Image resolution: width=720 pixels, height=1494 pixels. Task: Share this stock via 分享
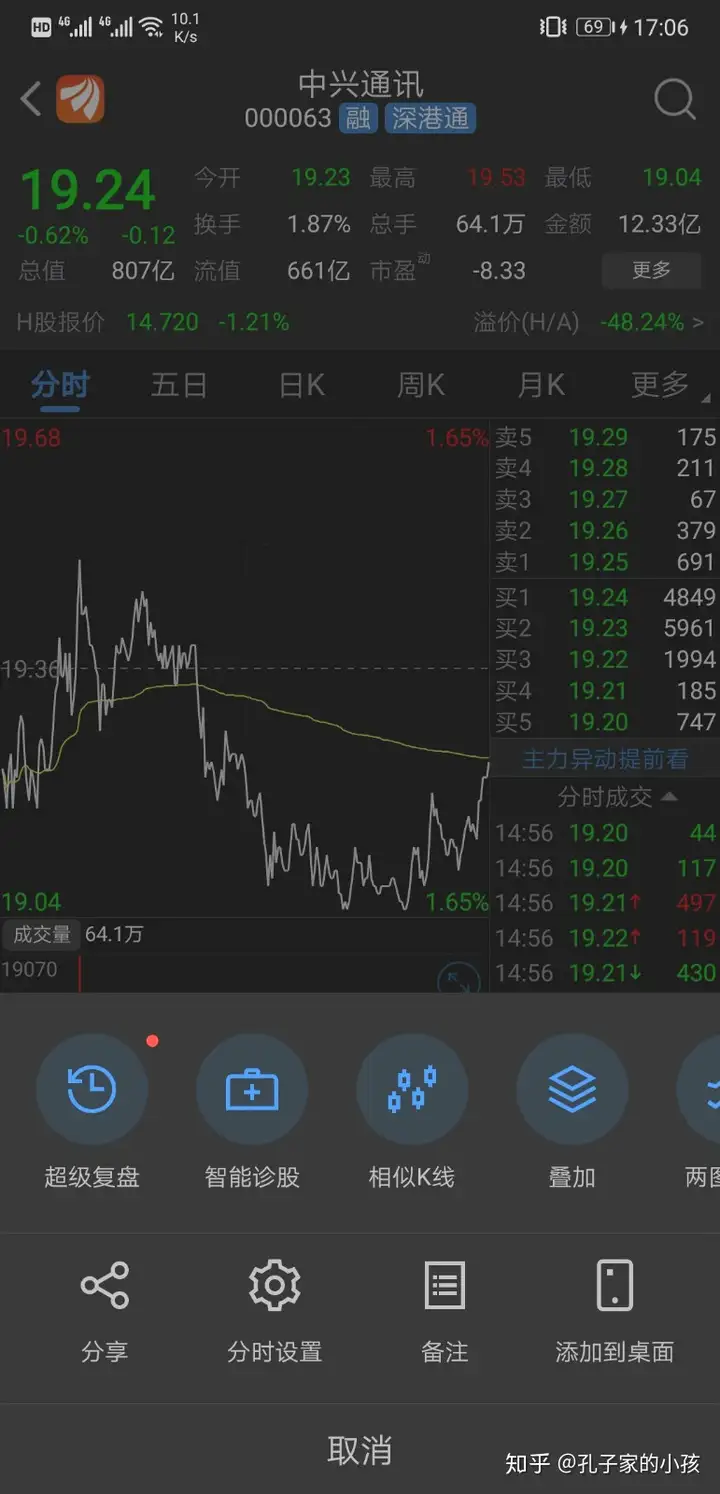tap(104, 1309)
